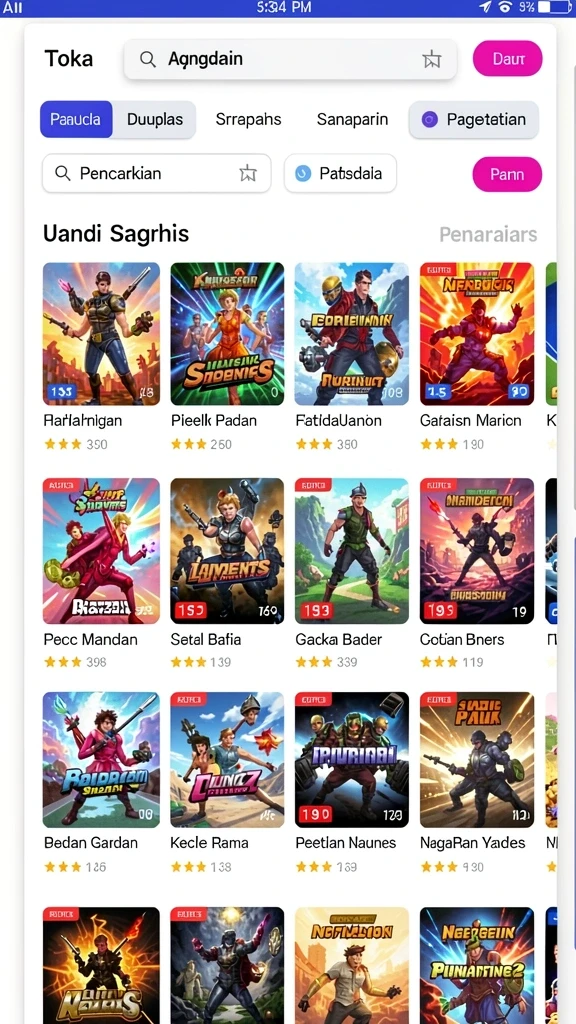Open the Srrapahs tab
The width and height of the screenshot is (576, 1024).
click(x=248, y=120)
